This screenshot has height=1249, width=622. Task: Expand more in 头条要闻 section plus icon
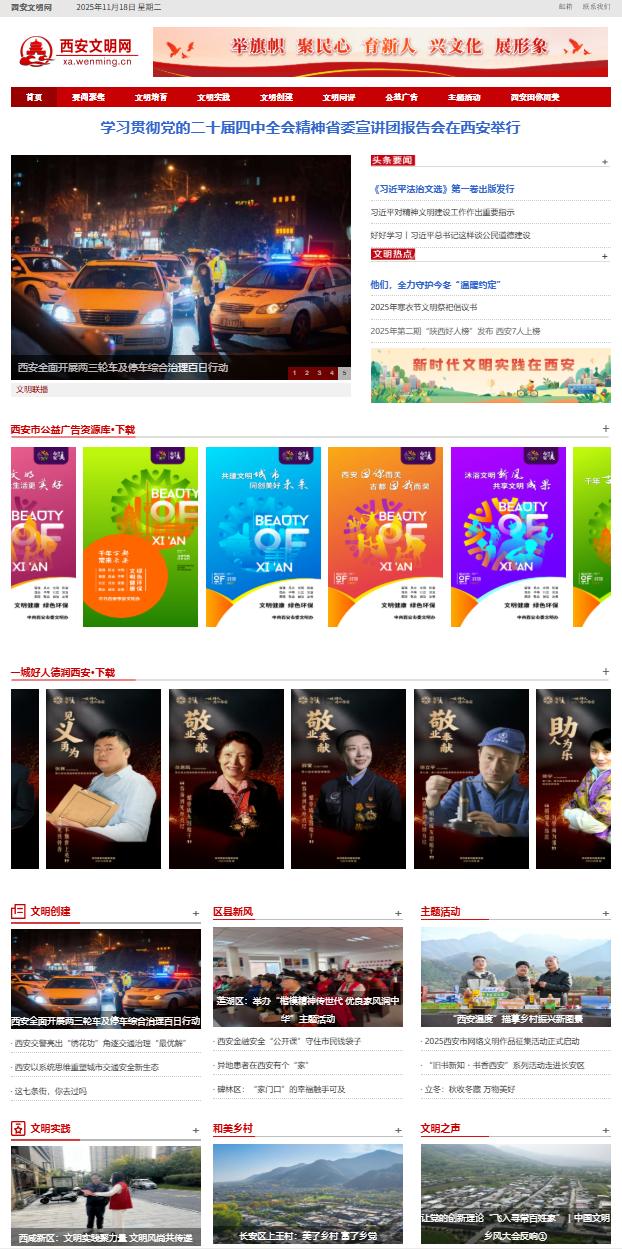coord(604,161)
